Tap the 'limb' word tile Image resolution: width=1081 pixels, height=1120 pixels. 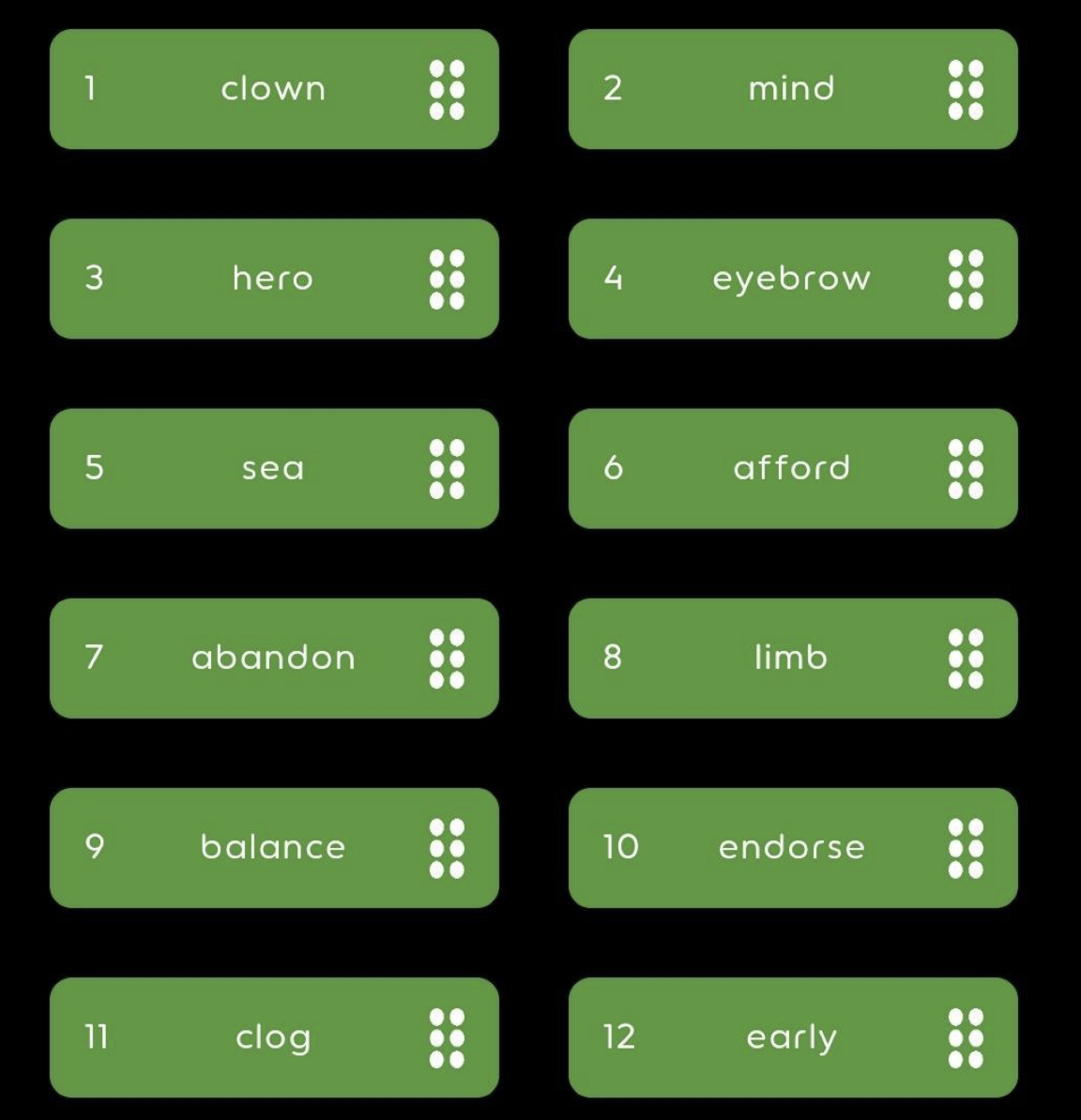[792, 658]
